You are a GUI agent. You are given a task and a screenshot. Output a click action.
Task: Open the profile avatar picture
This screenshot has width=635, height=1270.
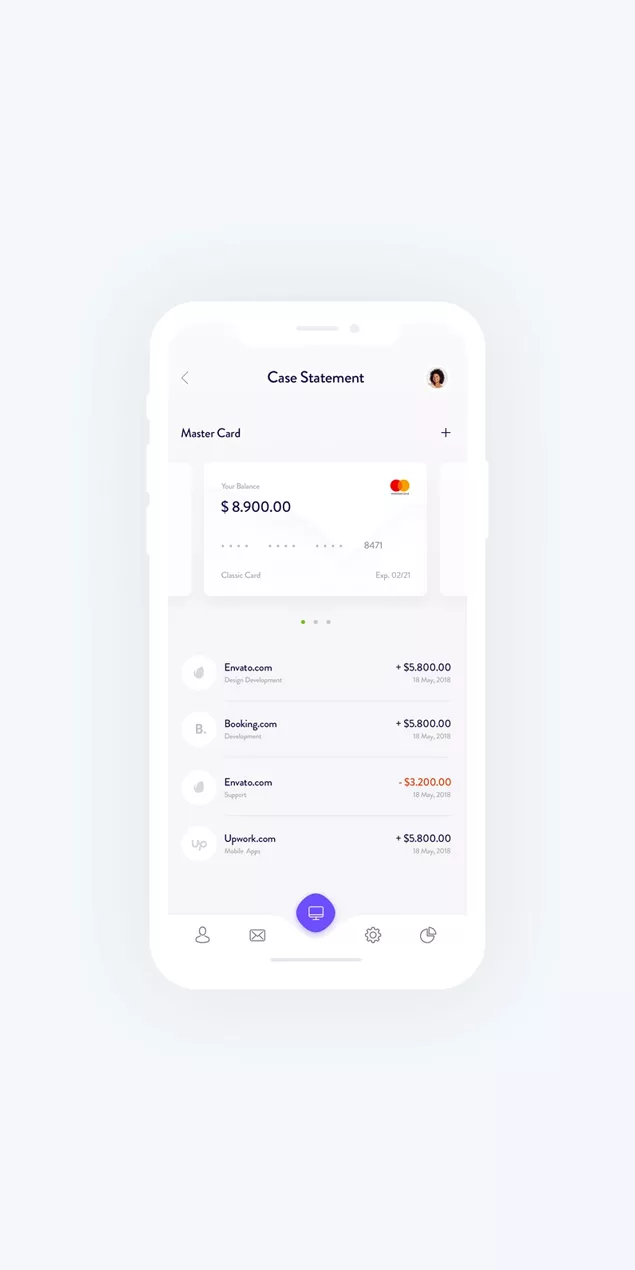click(436, 378)
